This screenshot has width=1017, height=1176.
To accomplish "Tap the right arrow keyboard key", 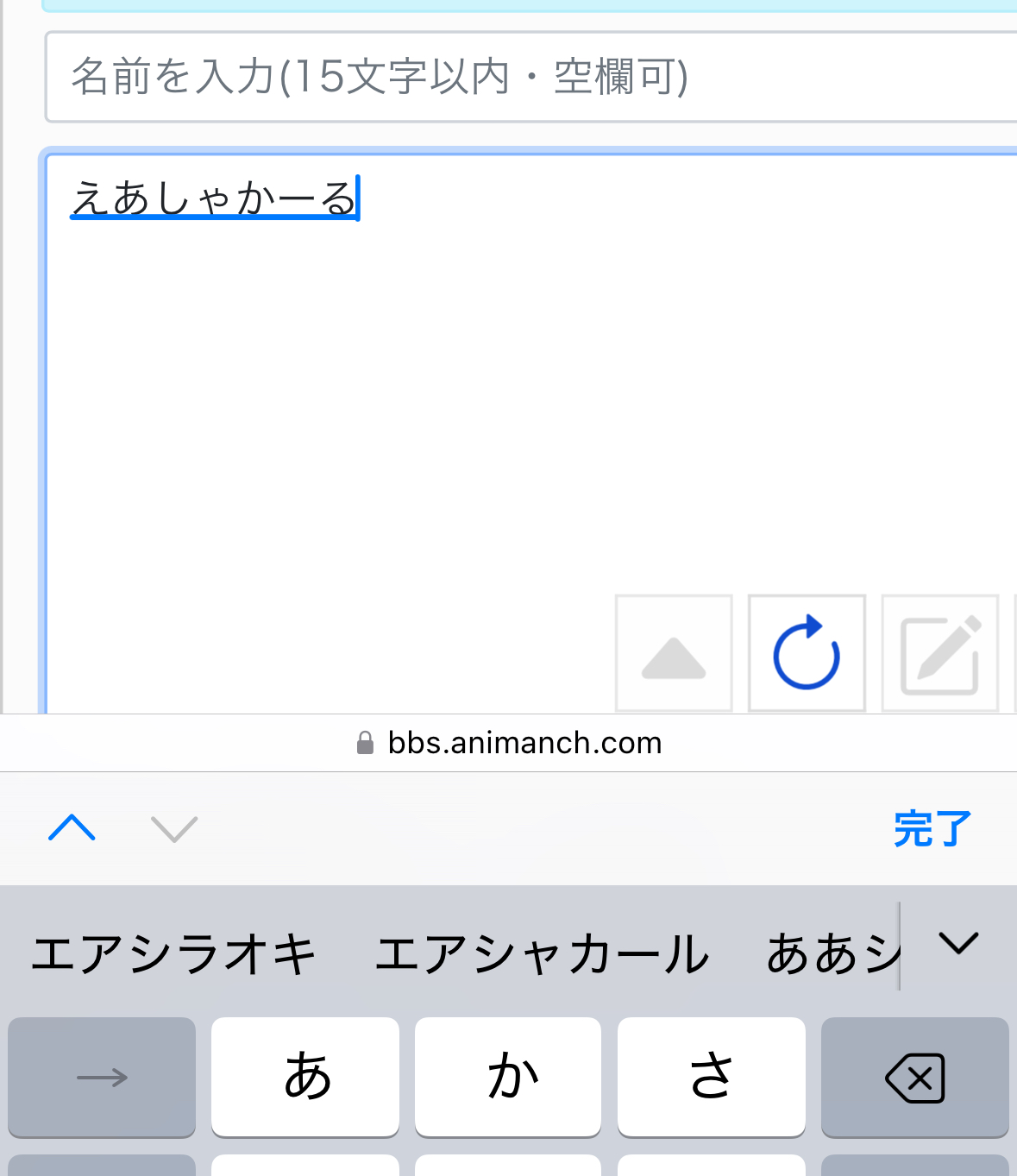I will click(x=102, y=1077).
